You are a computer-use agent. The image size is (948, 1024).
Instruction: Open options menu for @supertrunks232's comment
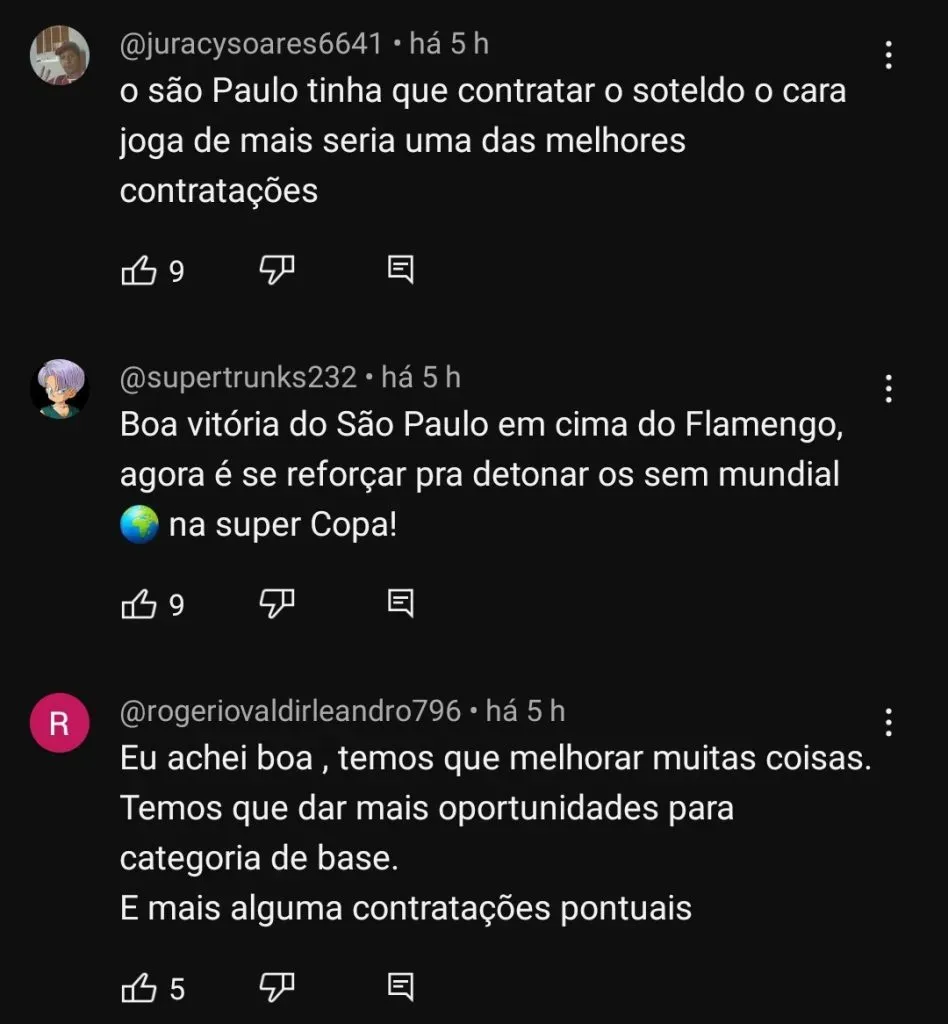[888, 390]
